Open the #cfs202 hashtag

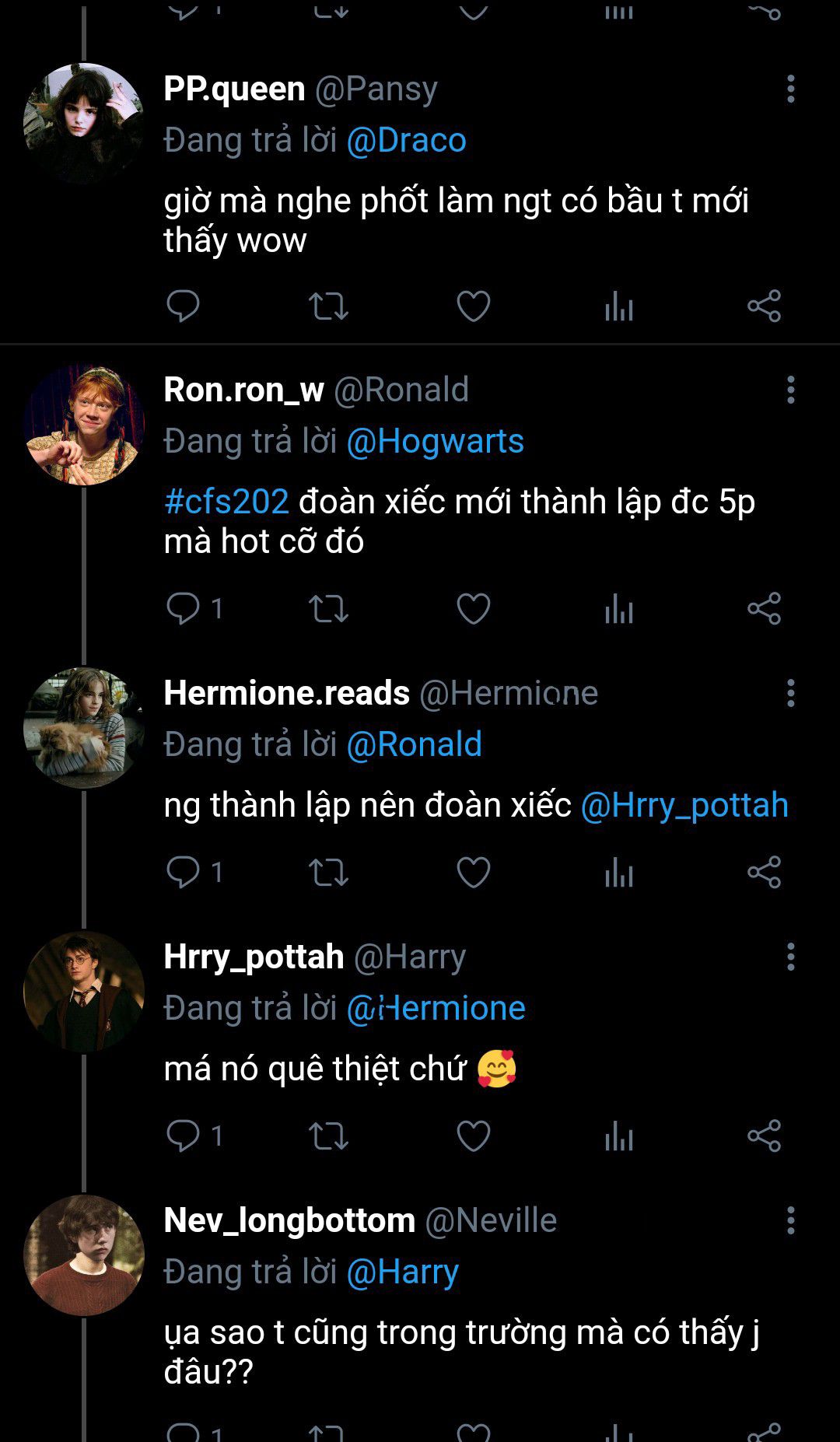tap(226, 502)
